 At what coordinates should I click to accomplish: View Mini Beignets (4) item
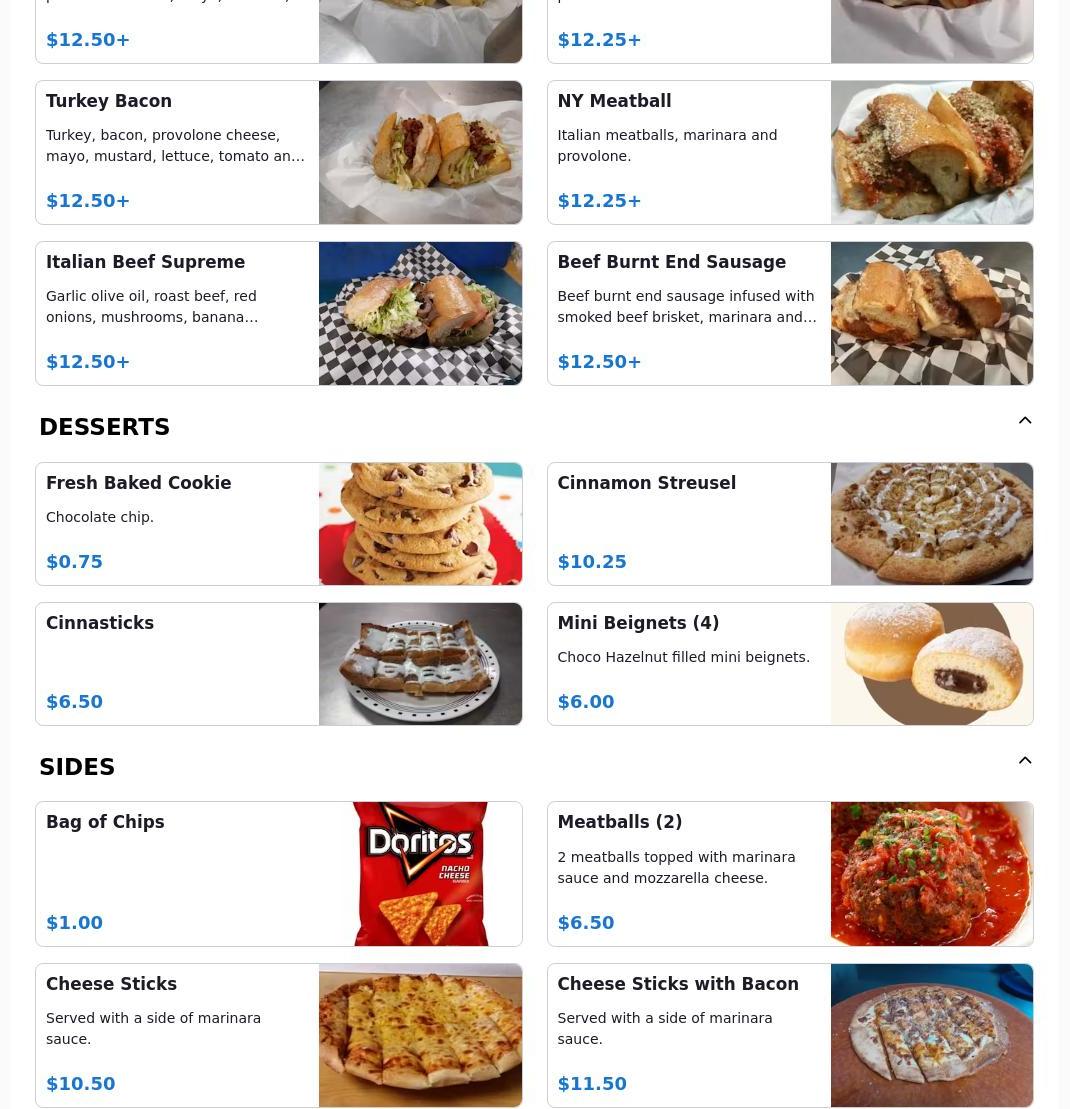coord(790,664)
